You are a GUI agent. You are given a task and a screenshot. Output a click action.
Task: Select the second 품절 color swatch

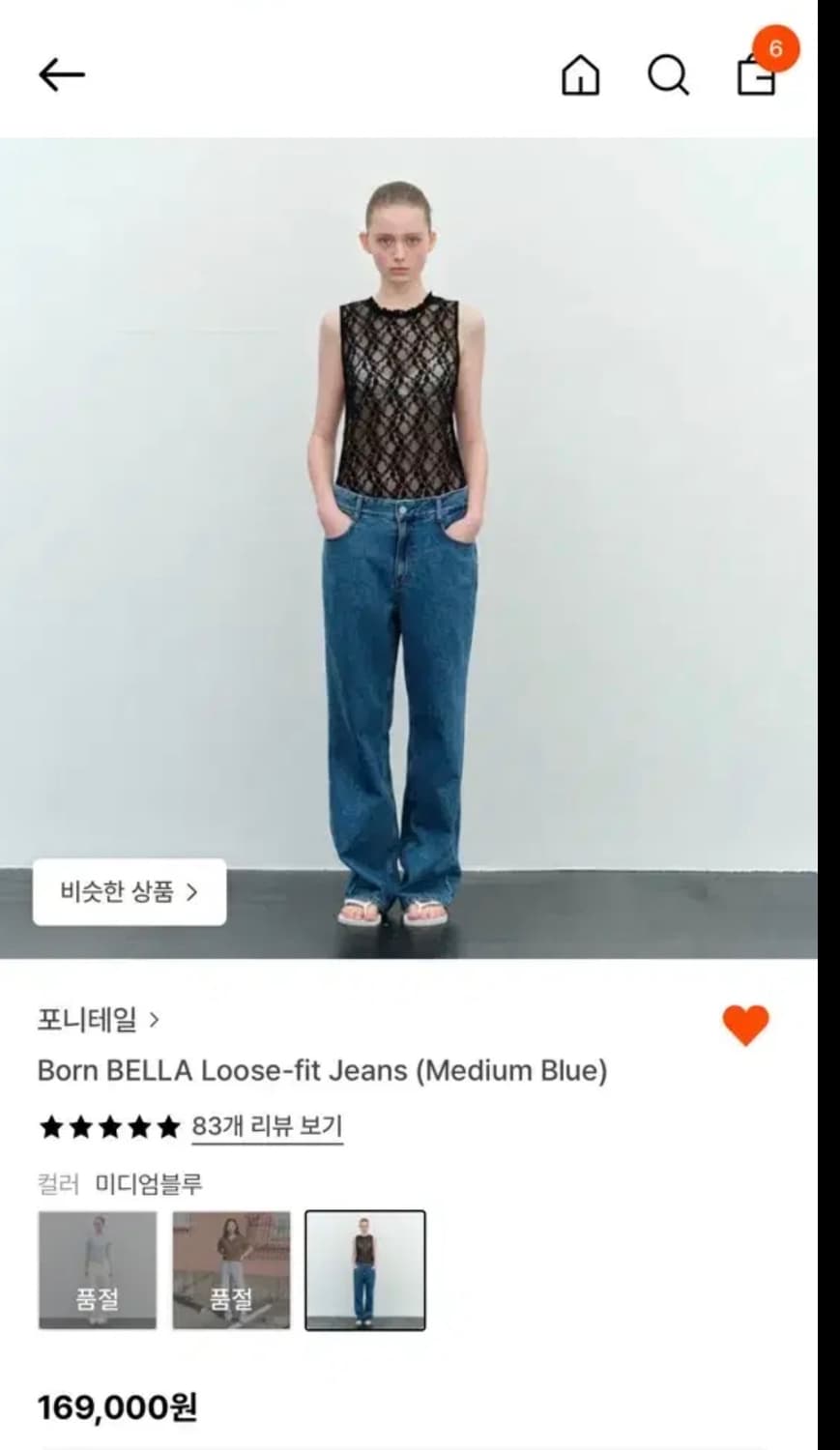pyautogui.click(x=231, y=1270)
